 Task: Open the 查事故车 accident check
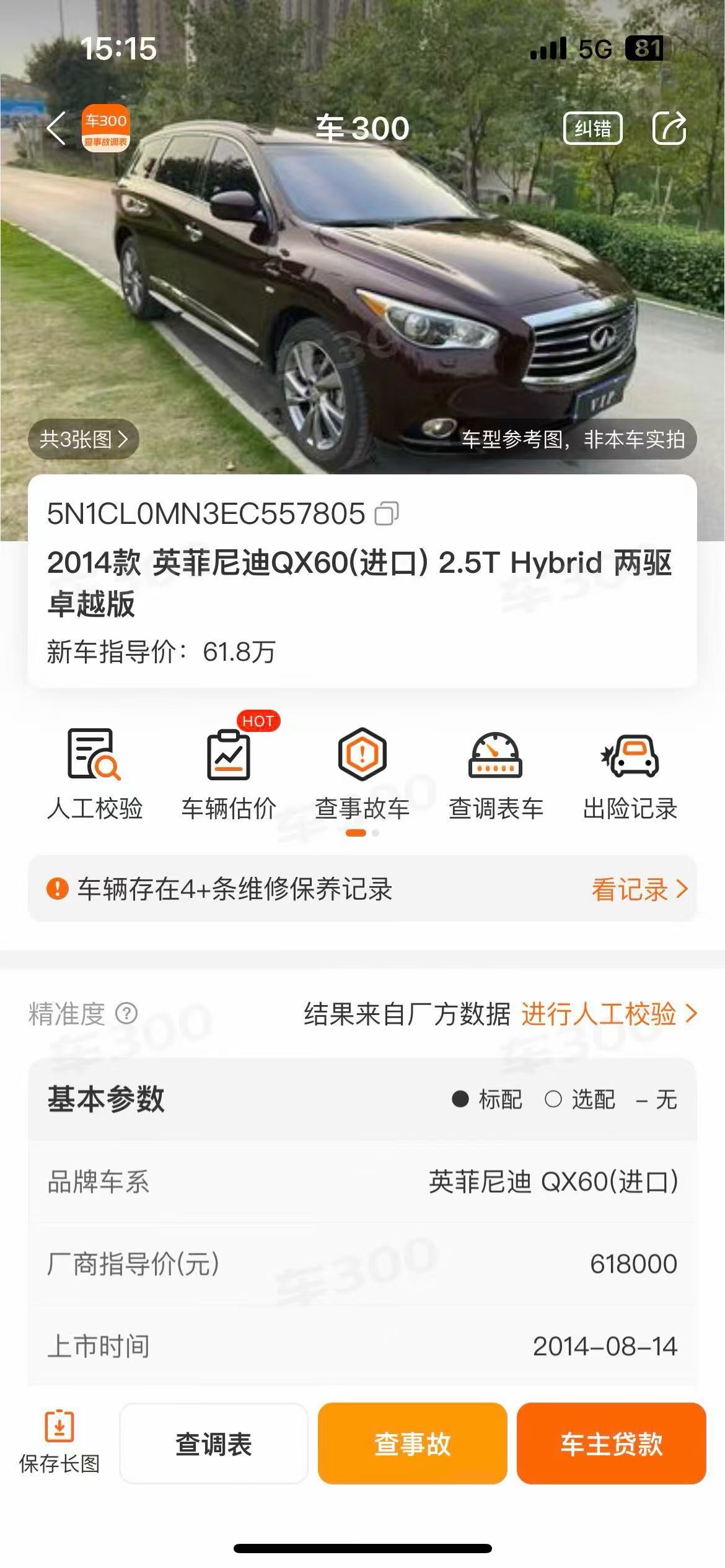pyautogui.click(x=362, y=775)
